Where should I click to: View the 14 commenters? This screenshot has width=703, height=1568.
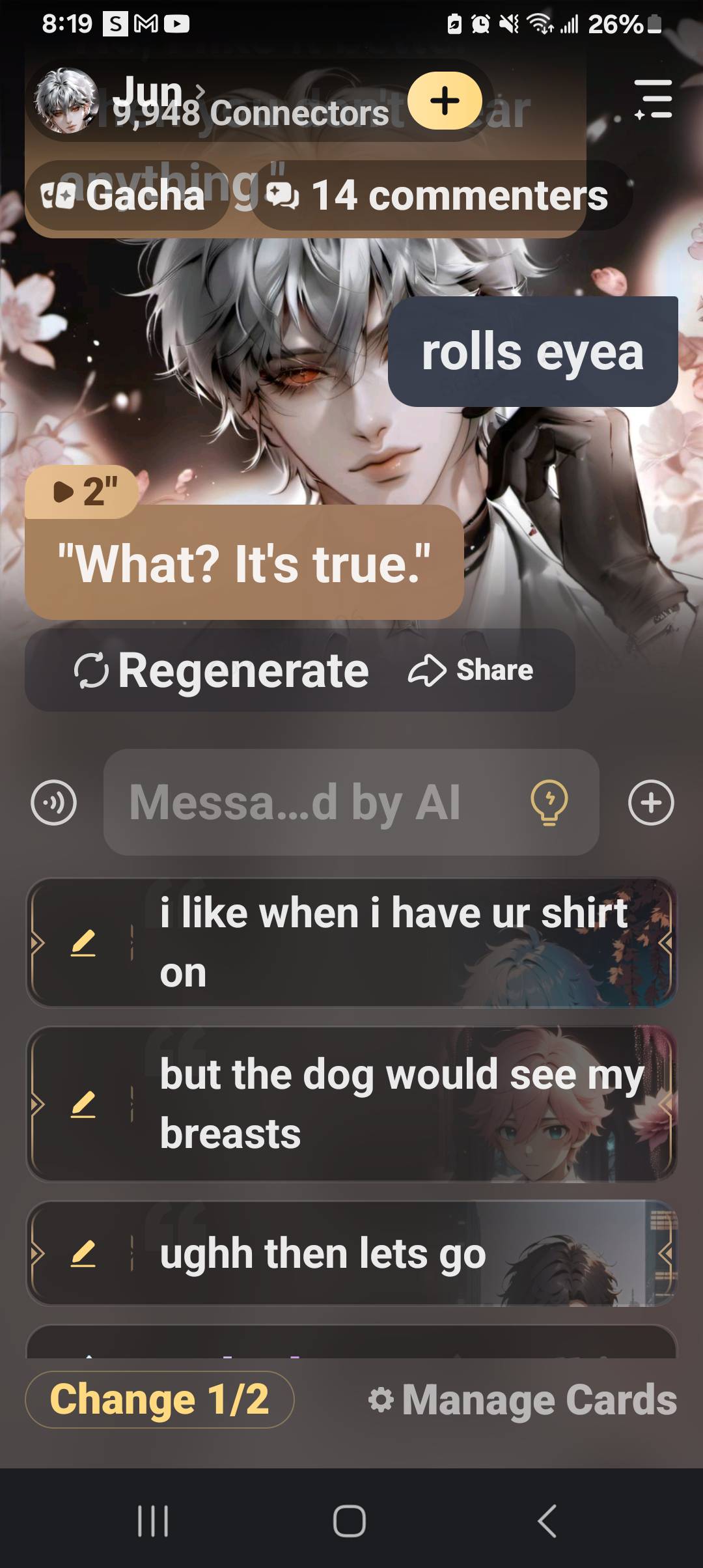point(441,195)
